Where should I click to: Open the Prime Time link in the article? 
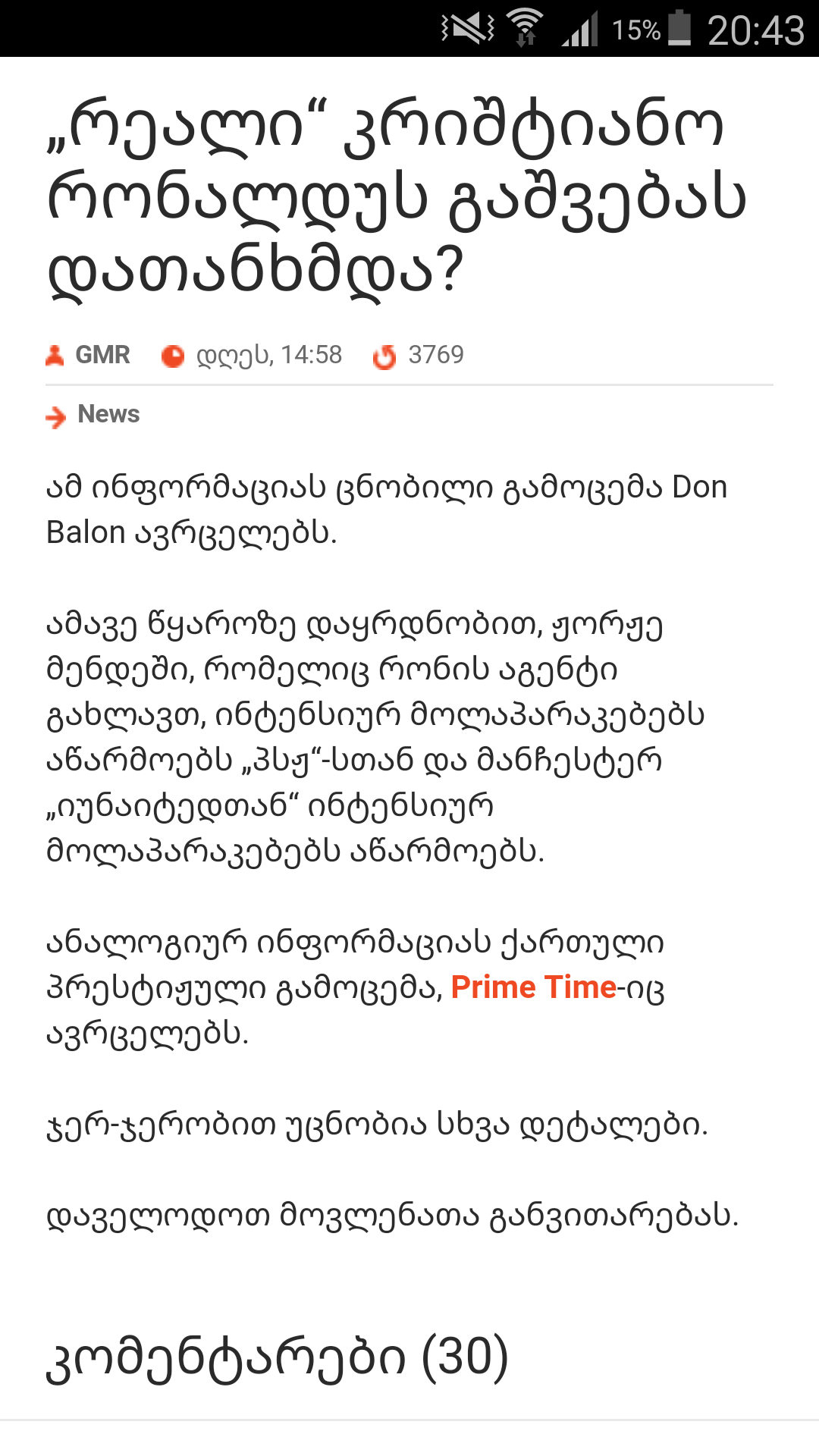(x=533, y=987)
